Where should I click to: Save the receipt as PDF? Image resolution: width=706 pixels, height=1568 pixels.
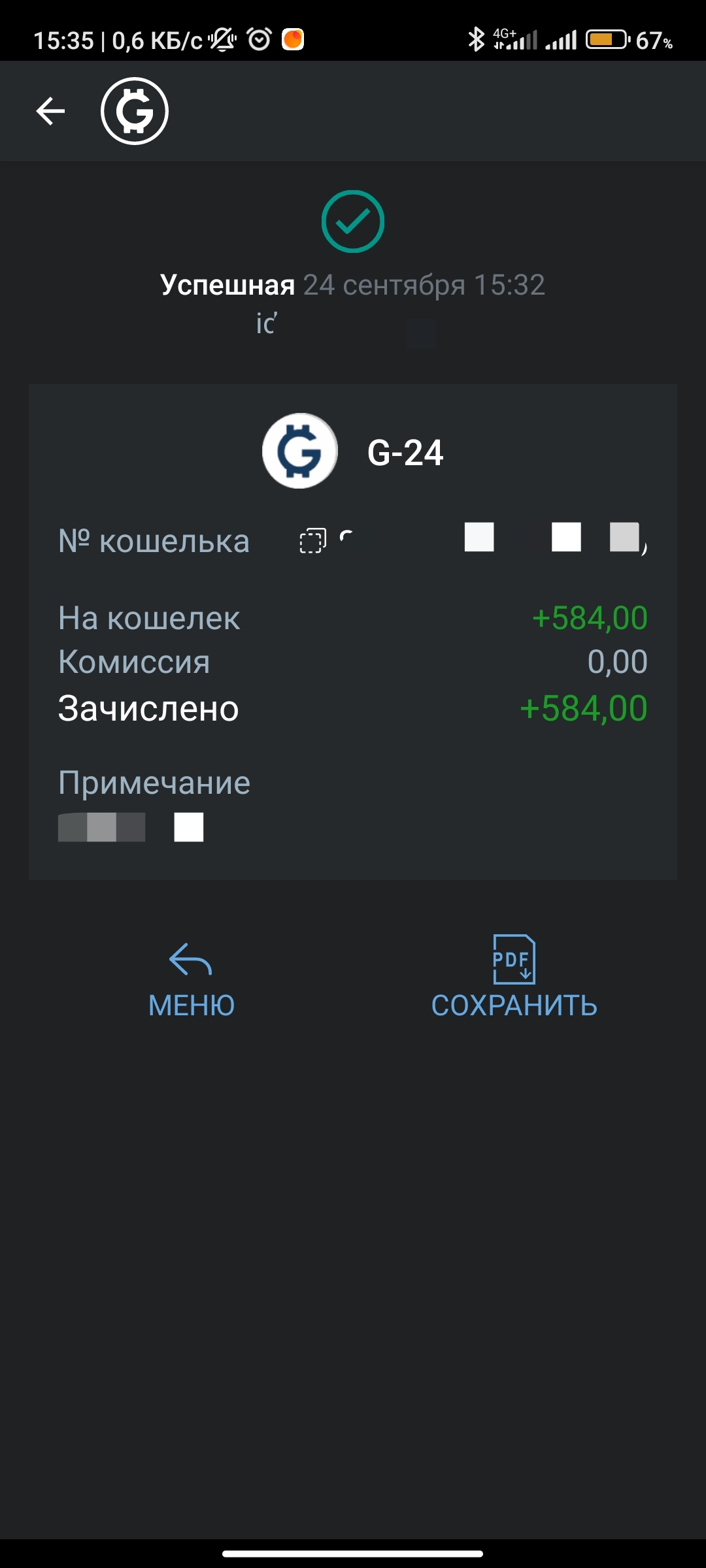[x=514, y=978]
